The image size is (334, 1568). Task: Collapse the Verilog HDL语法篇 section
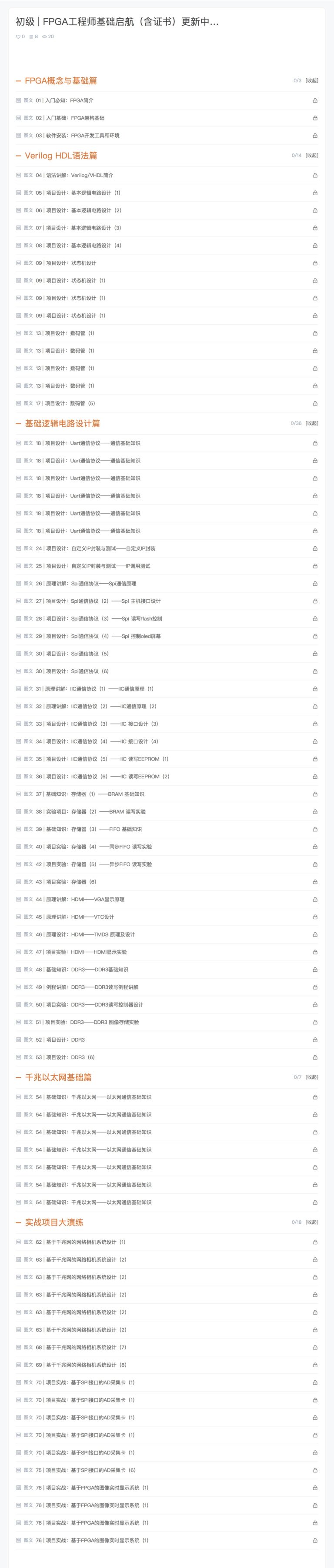[x=311, y=155]
